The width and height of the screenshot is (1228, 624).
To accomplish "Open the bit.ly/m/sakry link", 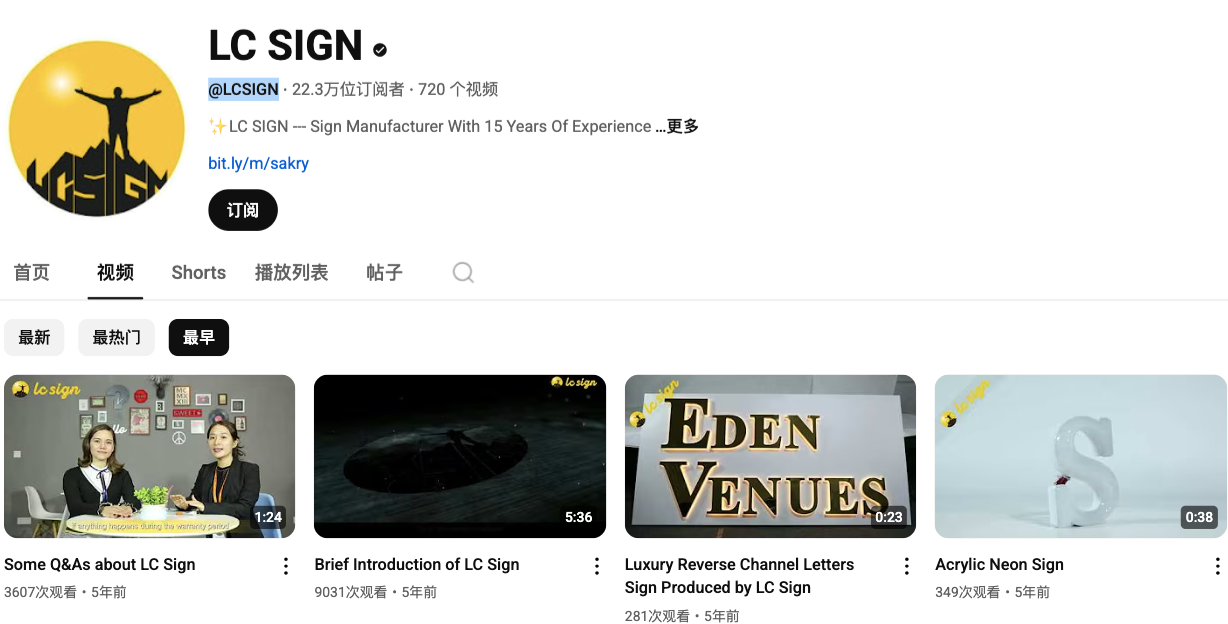I will [258, 163].
